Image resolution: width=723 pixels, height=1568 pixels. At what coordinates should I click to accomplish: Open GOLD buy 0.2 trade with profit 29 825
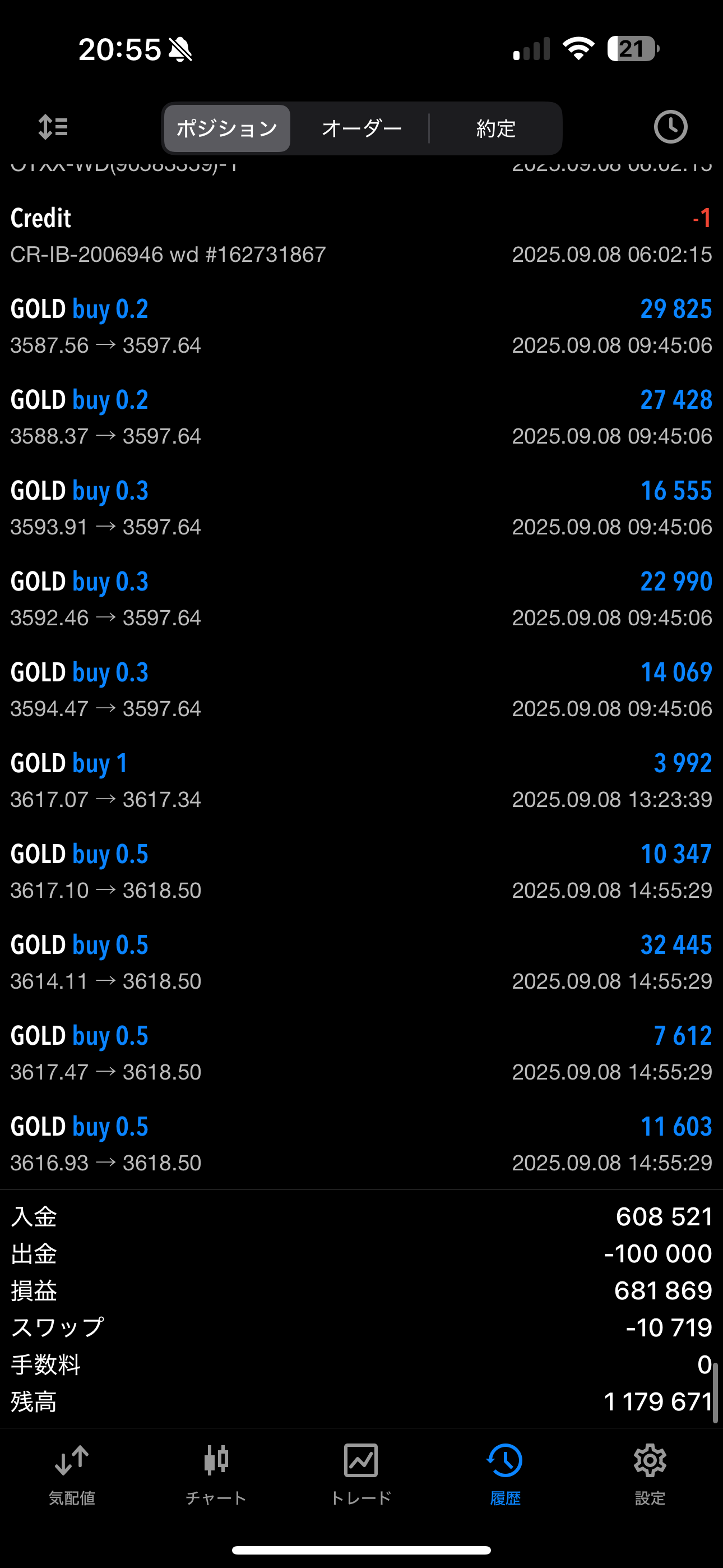point(361,326)
